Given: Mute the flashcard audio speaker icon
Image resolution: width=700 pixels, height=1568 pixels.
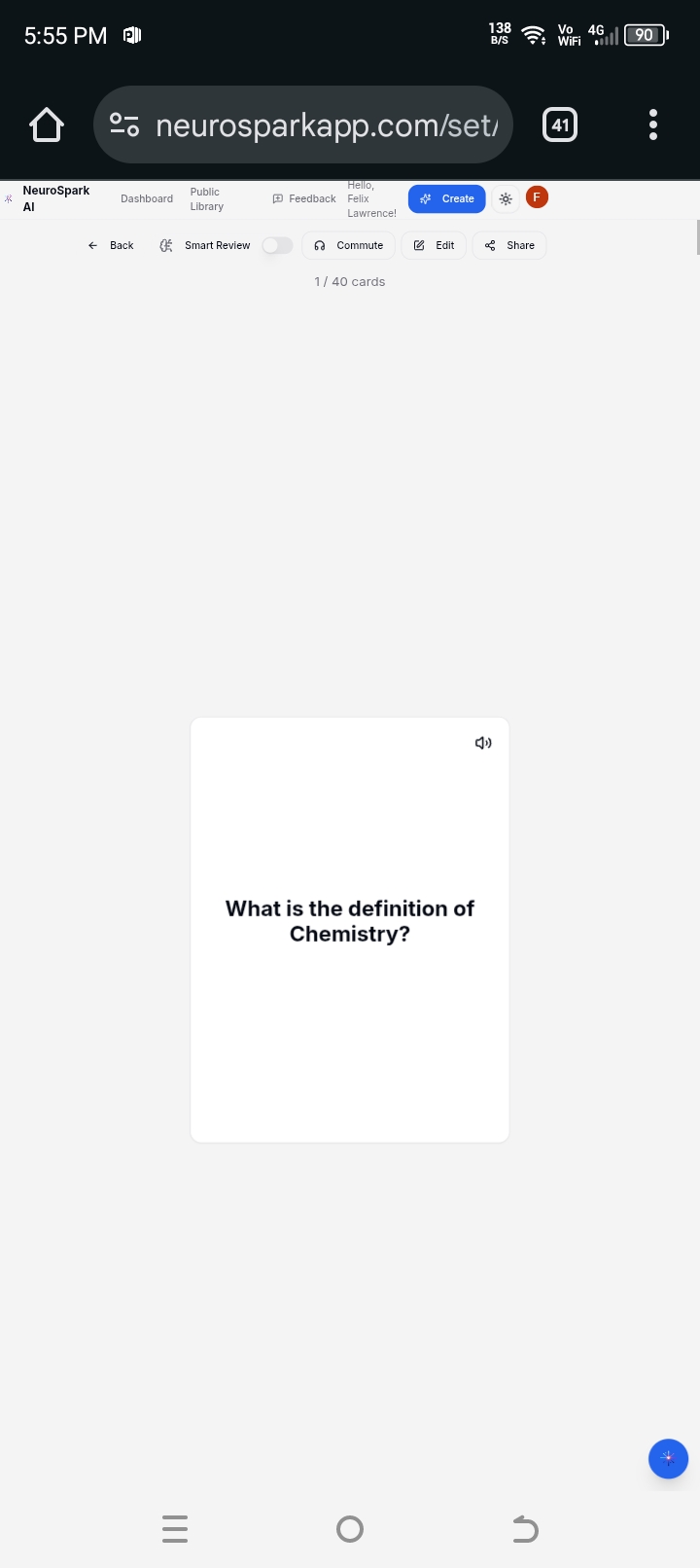Looking at the screenshot, I should pos(483,742).
